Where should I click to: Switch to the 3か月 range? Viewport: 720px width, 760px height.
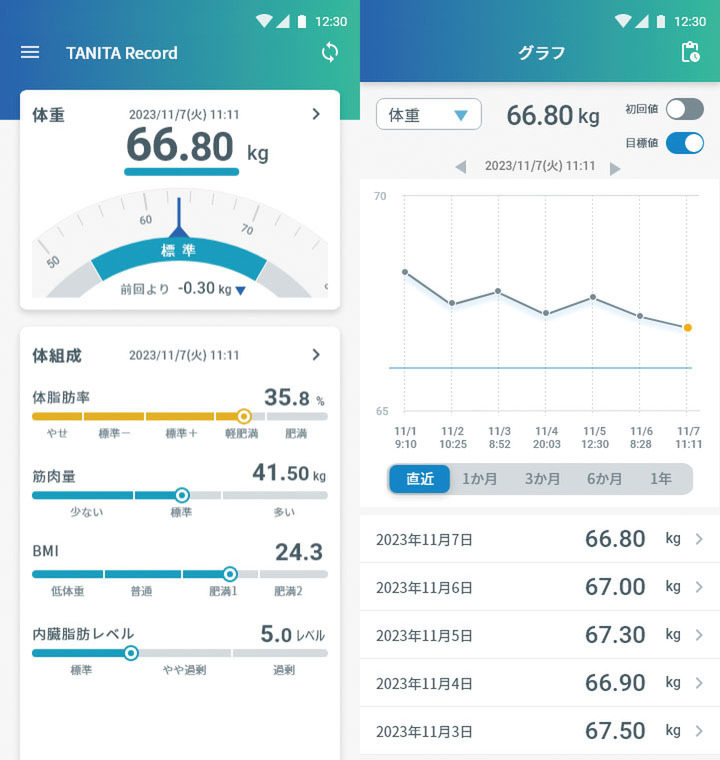coord(543,479)
